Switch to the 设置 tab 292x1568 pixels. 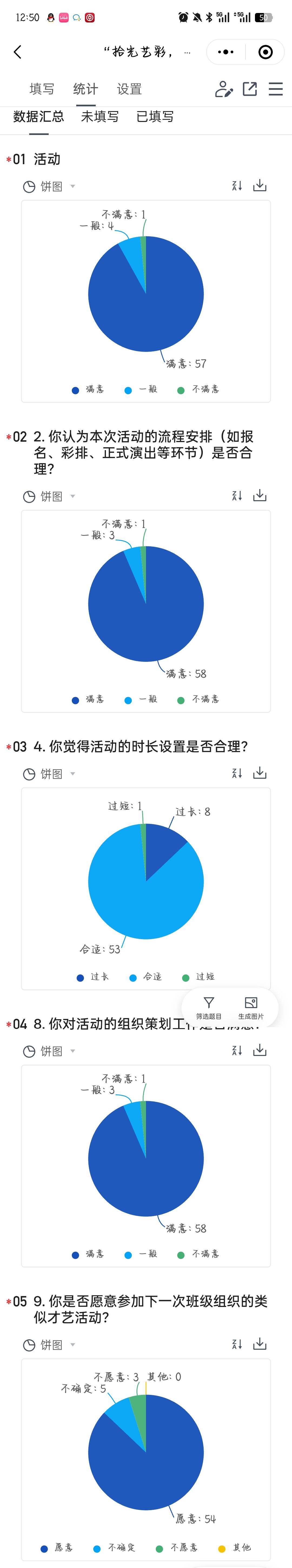[x=129, y=90]
